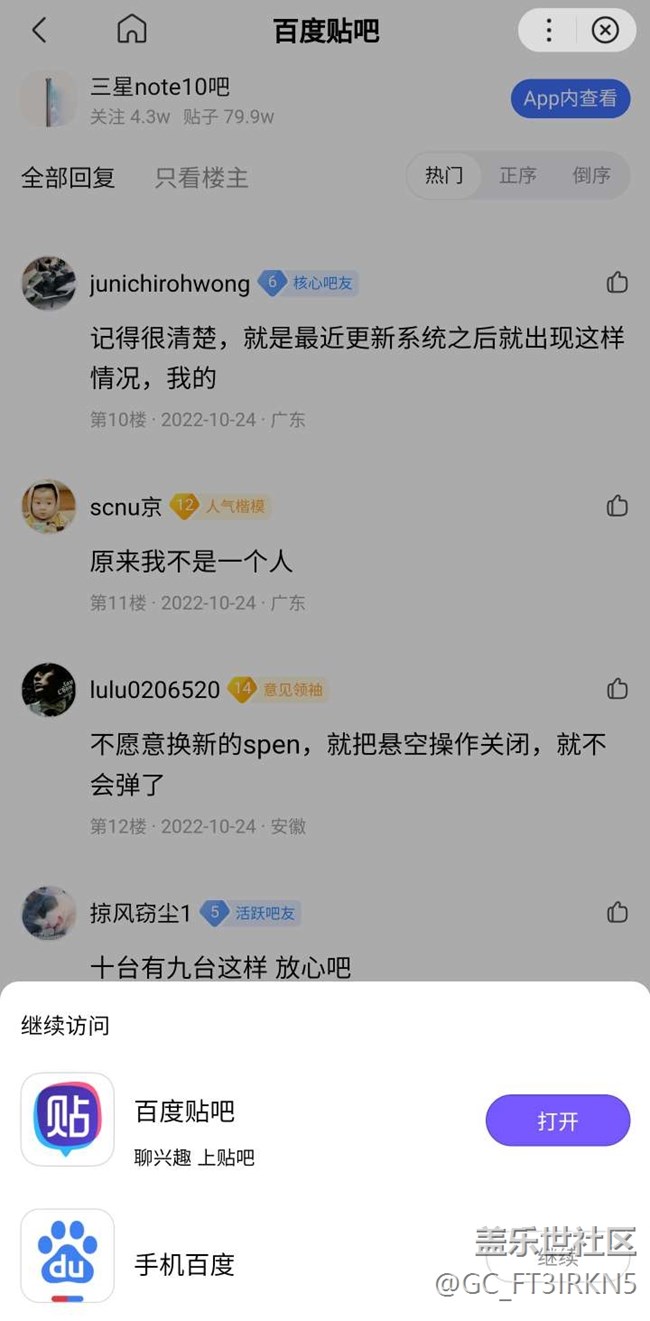Tap 打开 to open 百度贴吧 app
The image size is (650, 1321).
(558, 1121)
